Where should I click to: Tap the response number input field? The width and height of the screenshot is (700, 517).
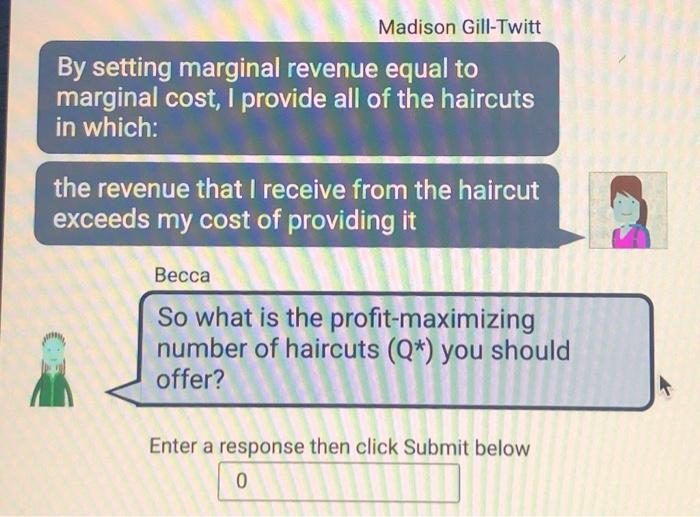click(339, 483)
